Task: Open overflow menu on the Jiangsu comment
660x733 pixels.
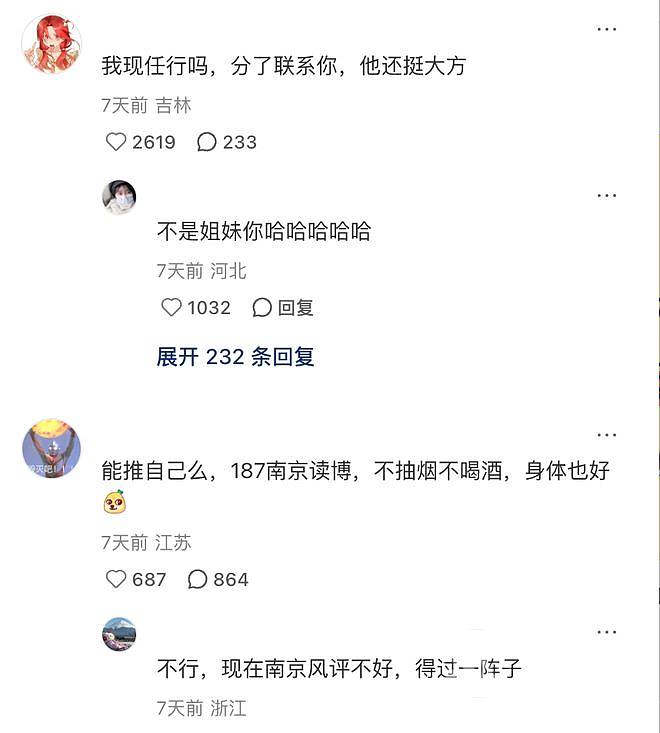Action: pyautogui.click(x=607, y=435)
